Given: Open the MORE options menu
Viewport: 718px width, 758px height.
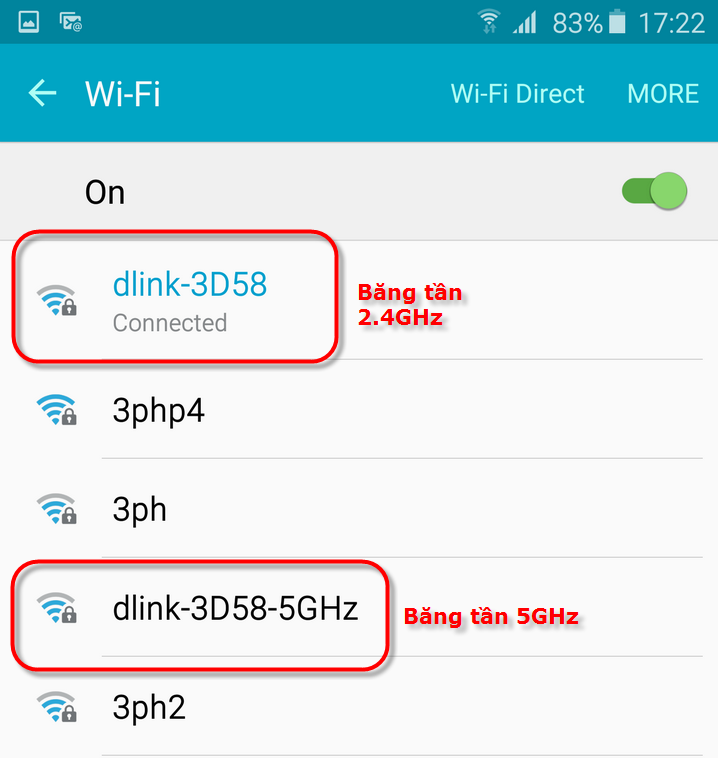Looking at the screenshot, I should (x=662, y=94).
